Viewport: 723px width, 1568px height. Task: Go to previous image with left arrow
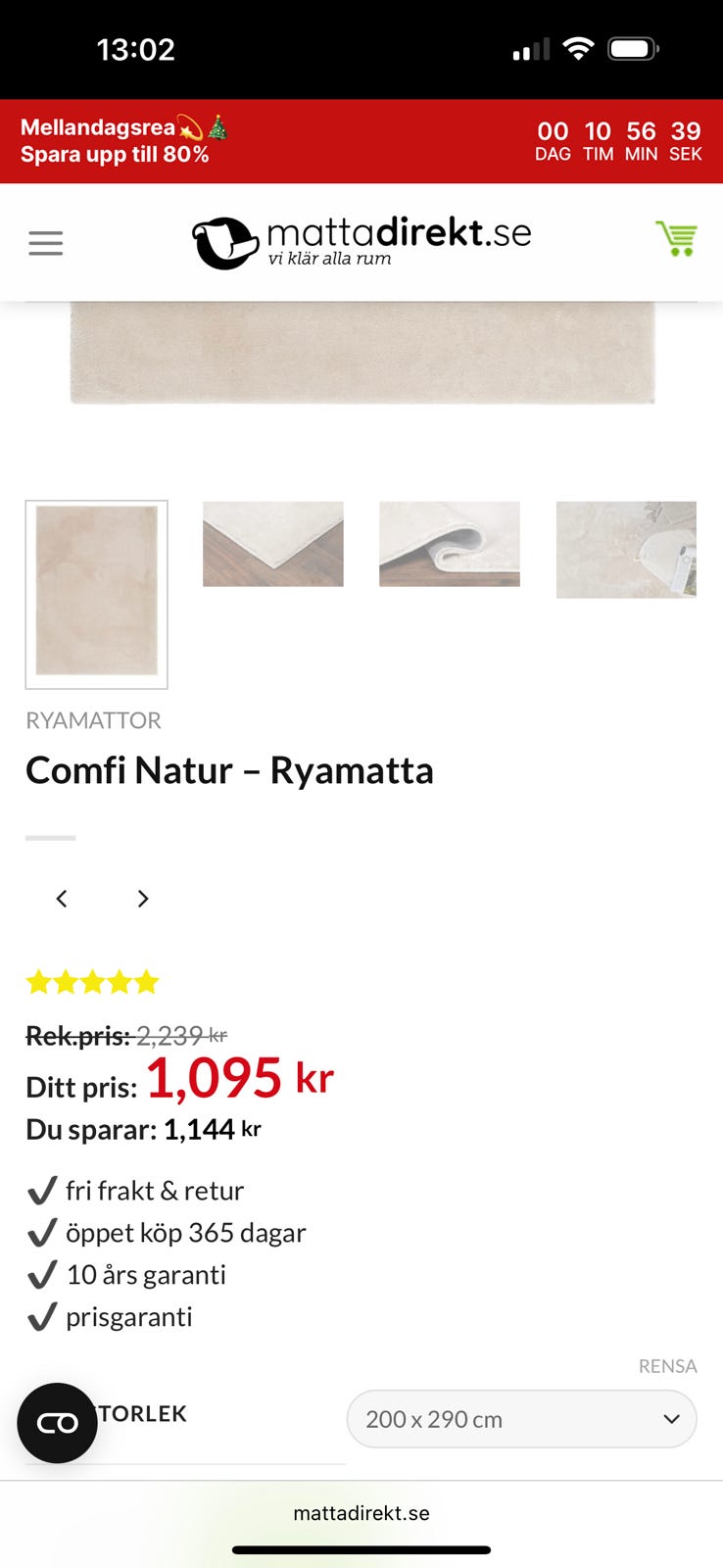coord(62,898)
